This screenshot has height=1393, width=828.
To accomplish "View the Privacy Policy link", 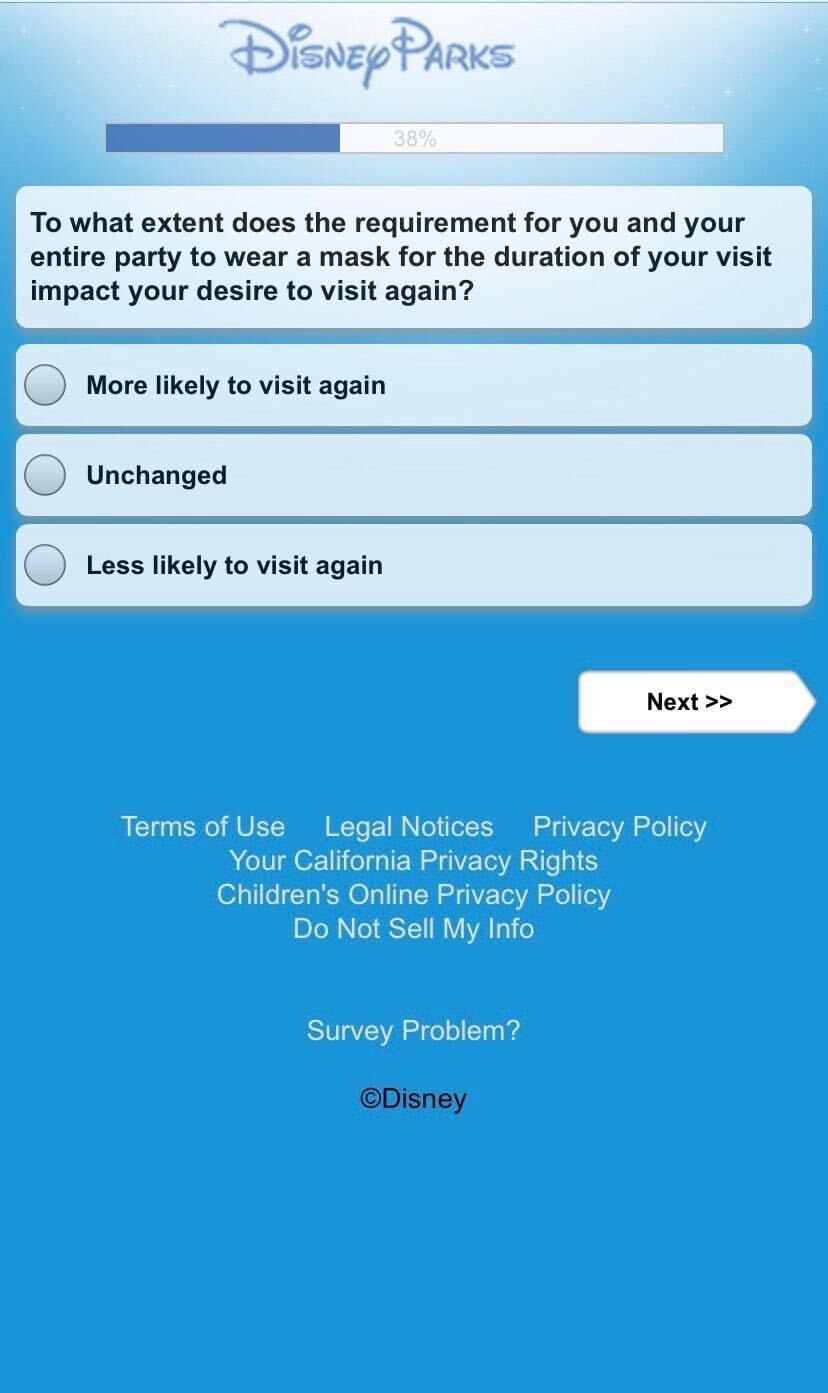I will (620, 827).
